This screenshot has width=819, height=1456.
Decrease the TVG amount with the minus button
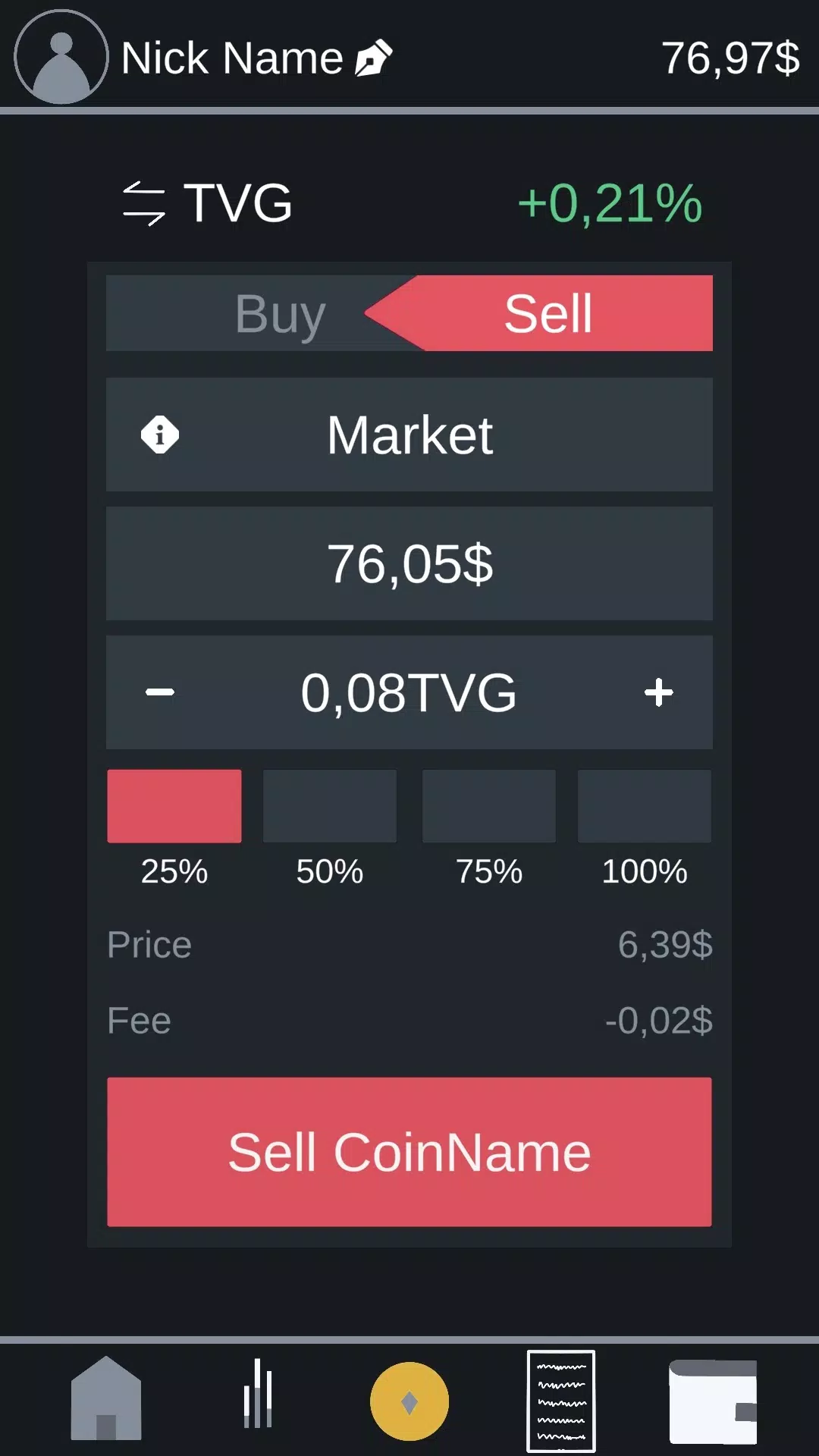(160, 692)
